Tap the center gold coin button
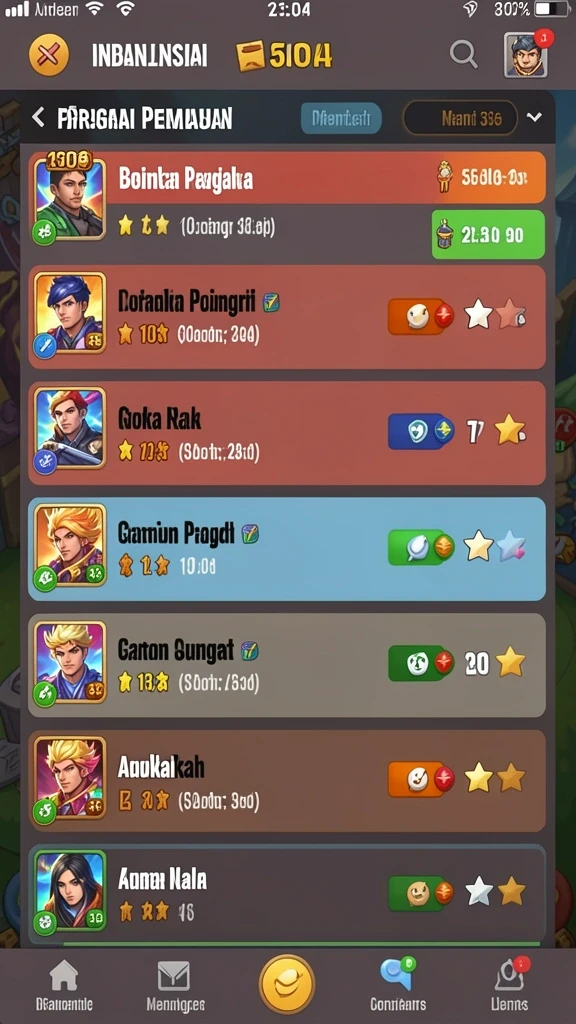Viewport: 576px width, 1024px height. pyautogui.click(x=287, y=984)
